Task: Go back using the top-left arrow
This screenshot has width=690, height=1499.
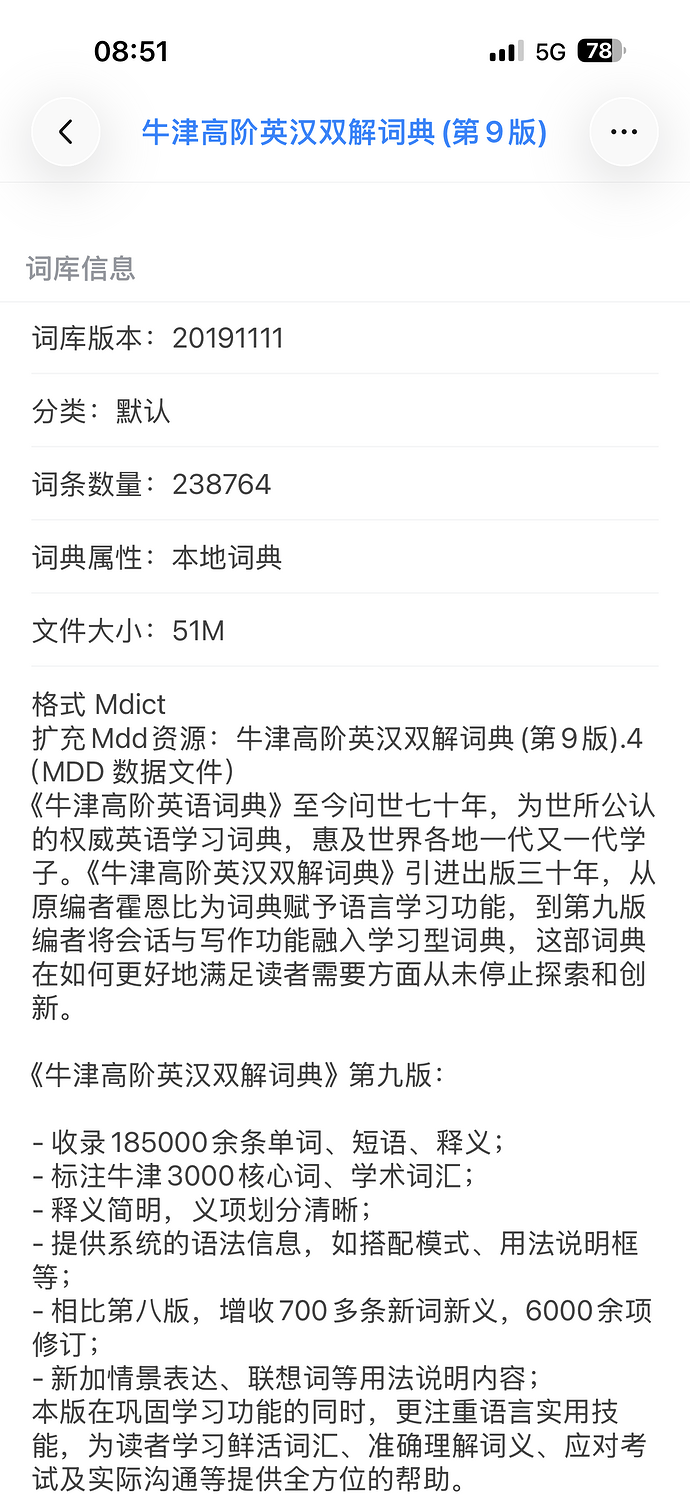Action: [x=66, y=132]
